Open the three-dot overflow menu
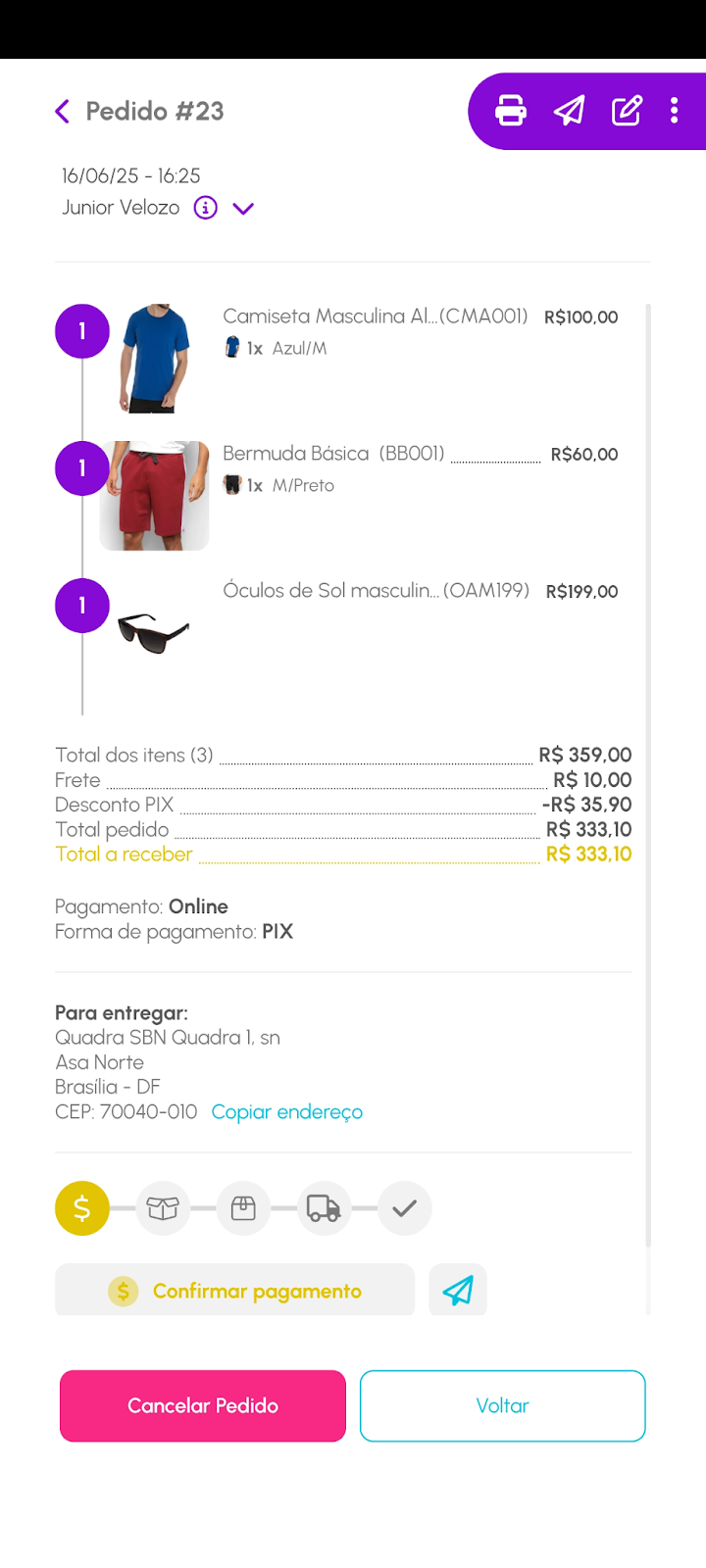Screen dimensions: 706x1568 [675, 111]
